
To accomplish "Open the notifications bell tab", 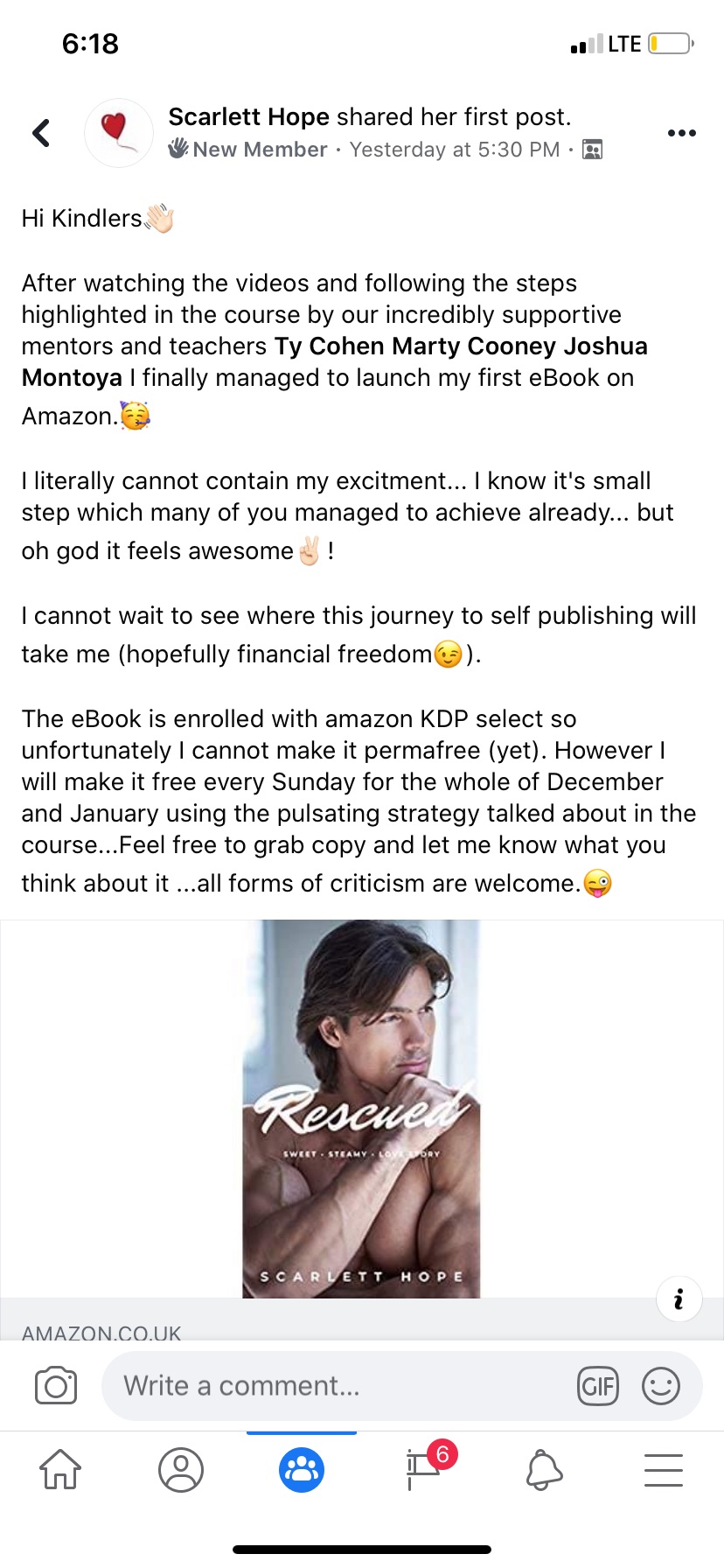I will (x=543, y=1469).
